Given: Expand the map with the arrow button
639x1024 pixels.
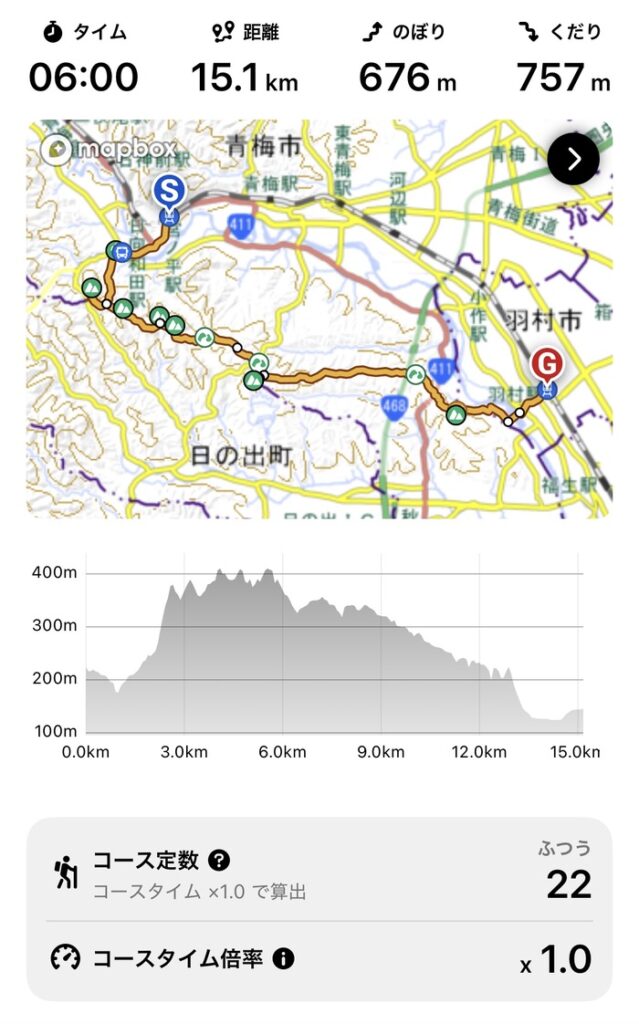Looking at the screenshot, I should [573, 159].
